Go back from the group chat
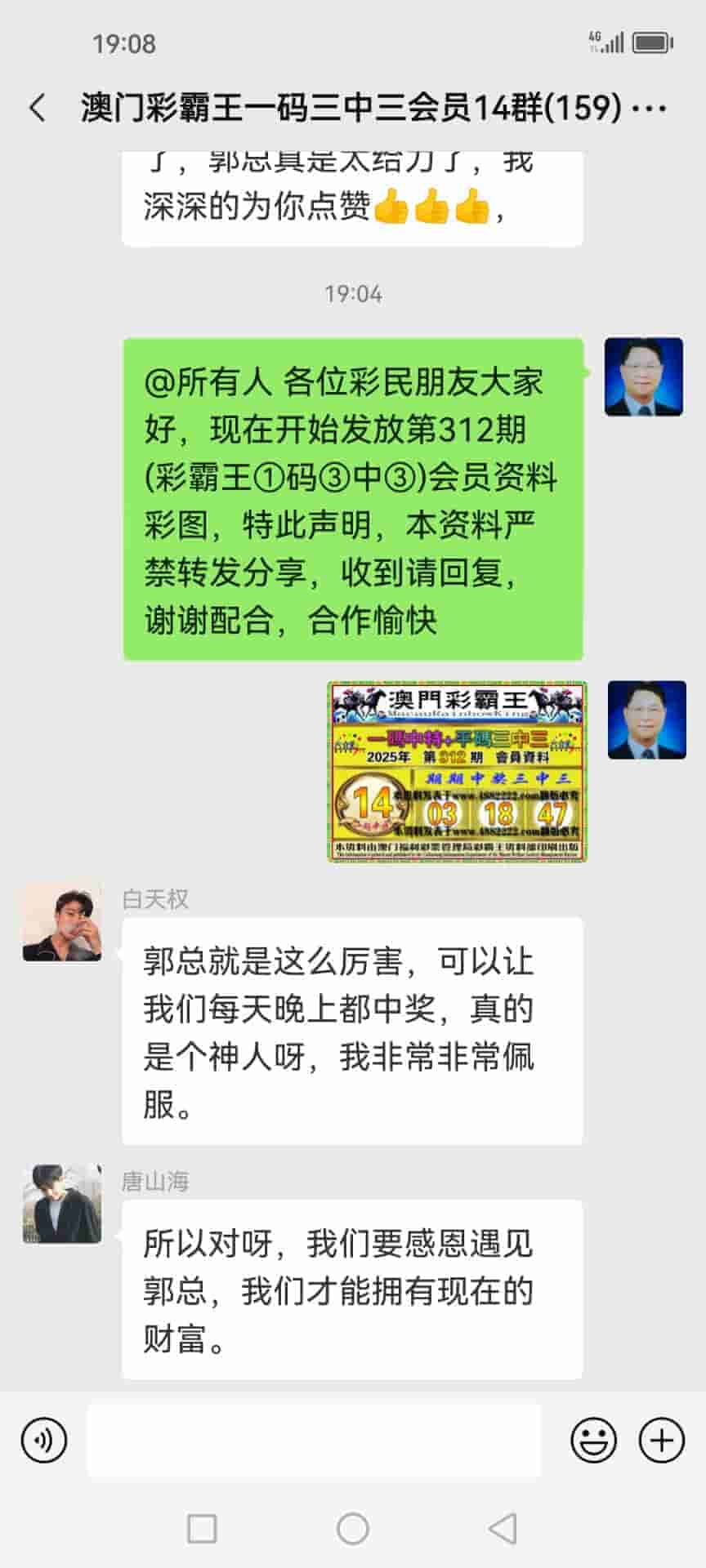 [x=38, y=108]
